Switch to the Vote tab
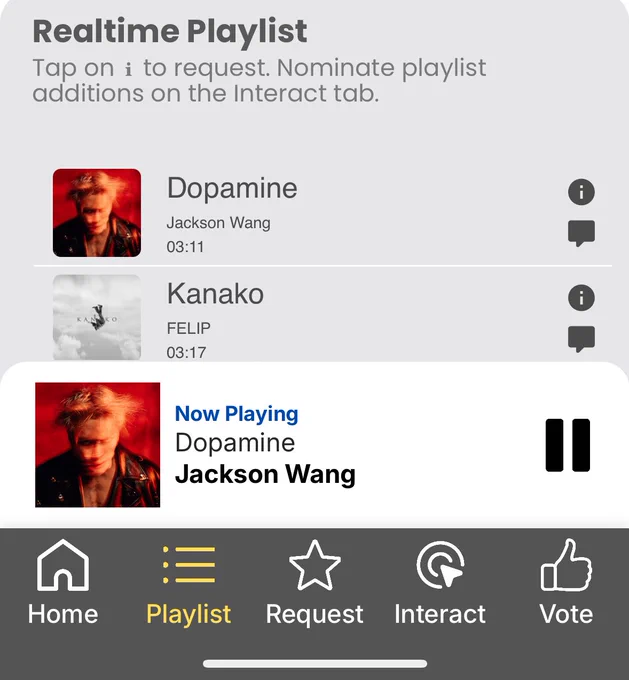The height and width of the screenshot is (680, 629). (566, 583)
